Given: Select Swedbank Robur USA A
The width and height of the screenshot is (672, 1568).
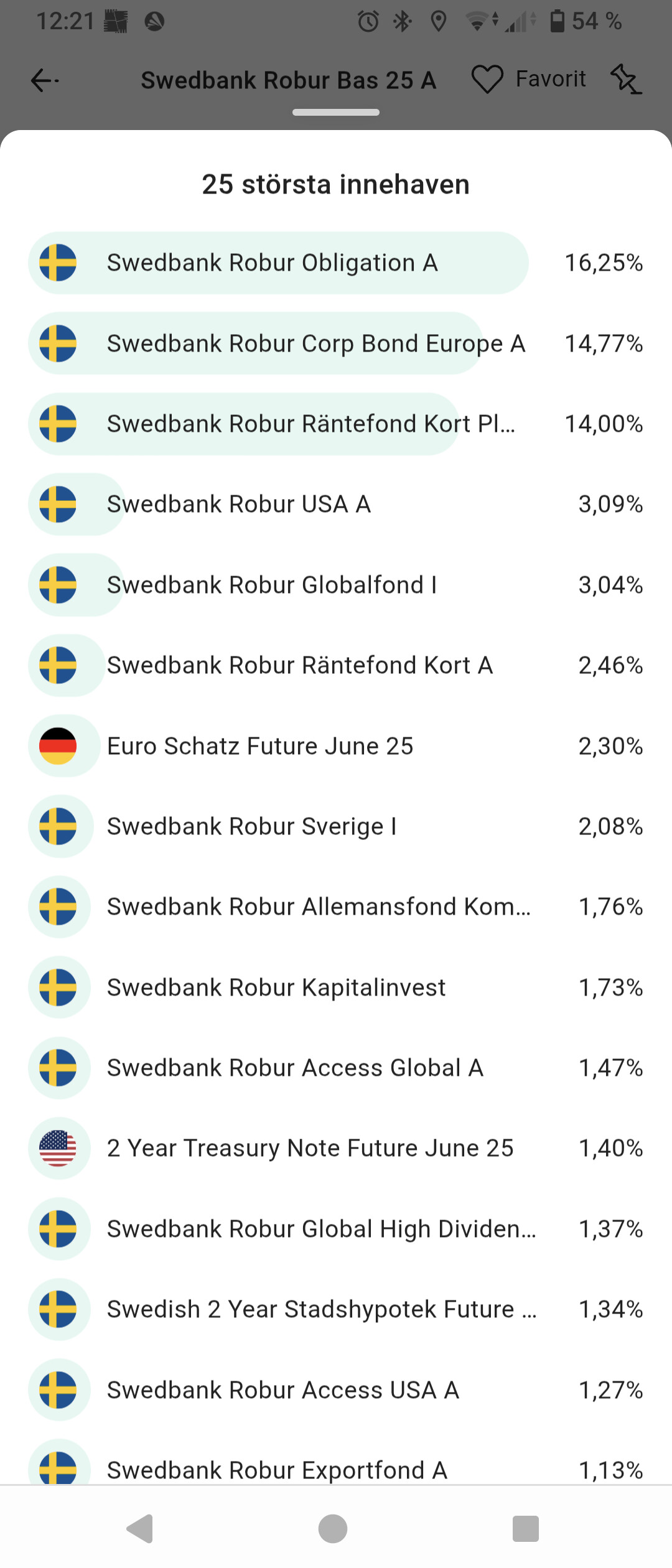Looking at the screenshot, I should (x=239, y=504).
